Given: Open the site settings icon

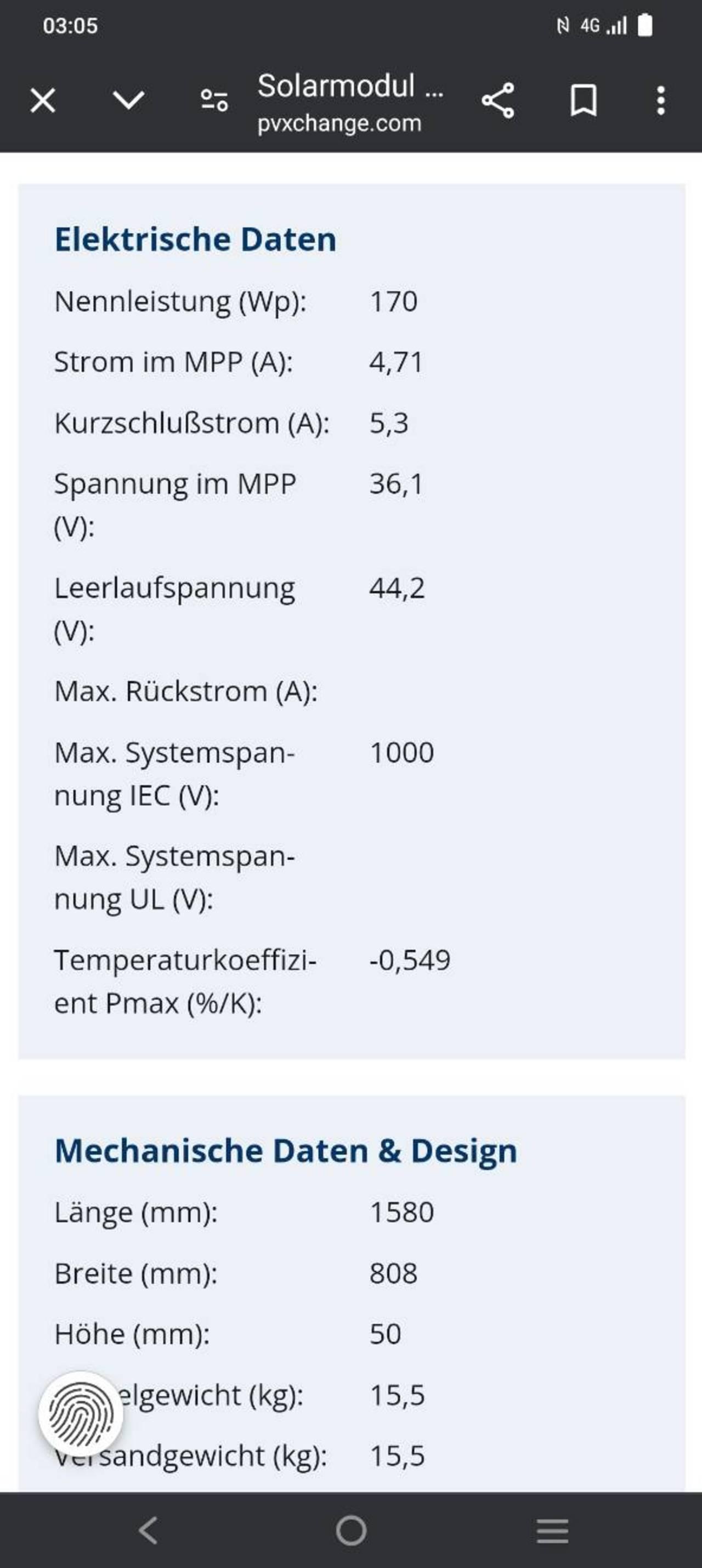Looking at the screenshot, I should [x=215, y=100].
